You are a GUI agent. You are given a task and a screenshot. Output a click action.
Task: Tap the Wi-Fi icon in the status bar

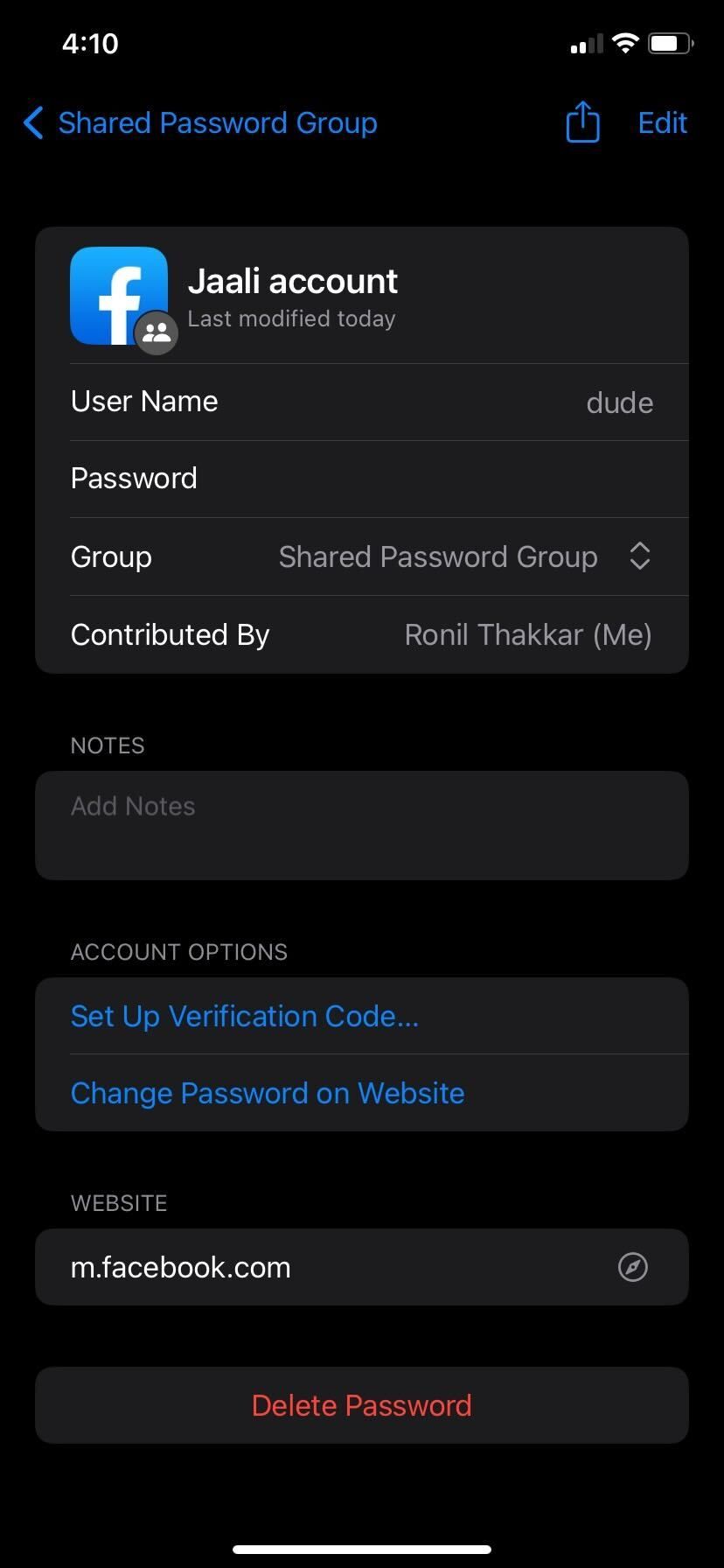pyautogui.click(x=625, y=42)
